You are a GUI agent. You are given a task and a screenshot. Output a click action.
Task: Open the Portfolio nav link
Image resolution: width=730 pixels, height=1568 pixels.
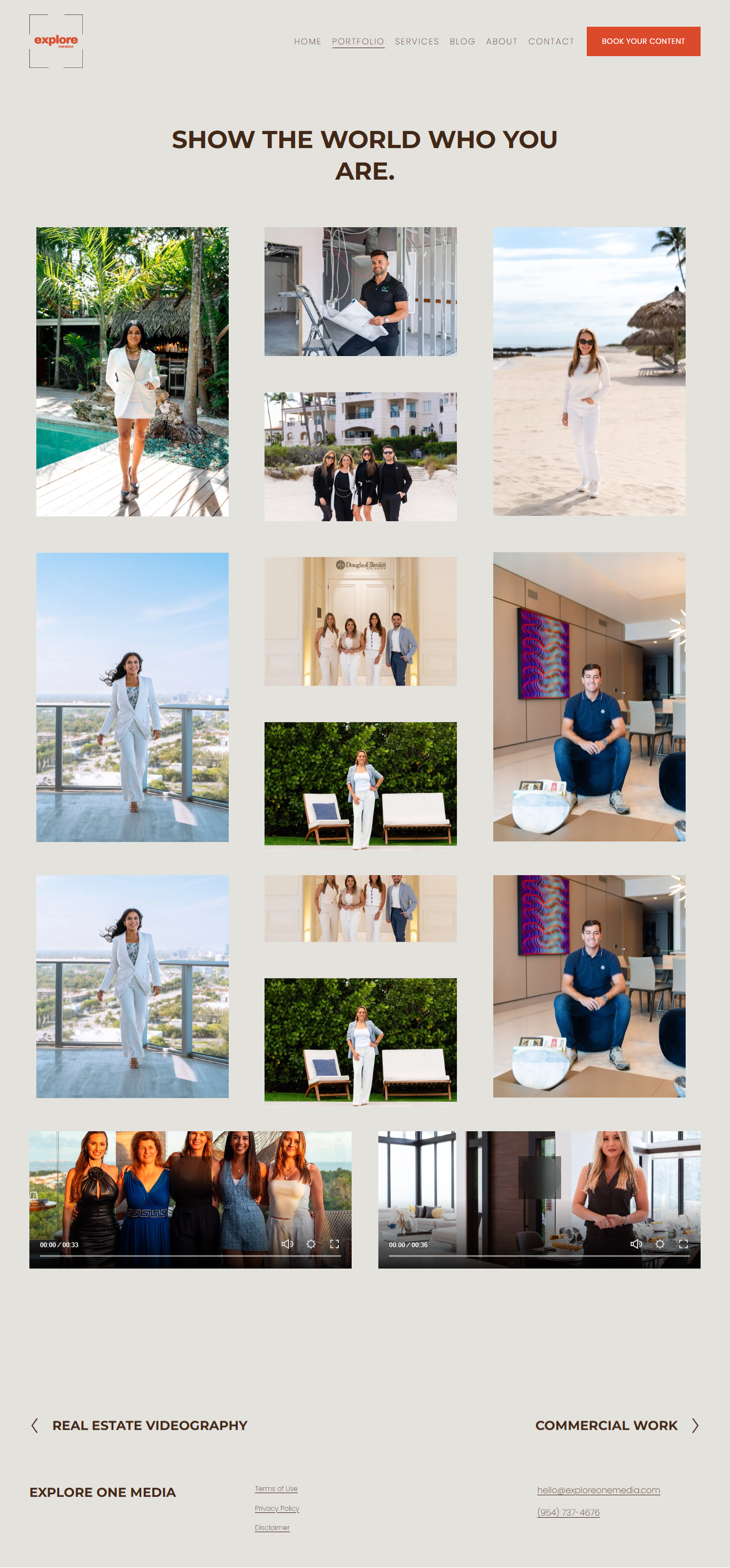tap(358, 41)
